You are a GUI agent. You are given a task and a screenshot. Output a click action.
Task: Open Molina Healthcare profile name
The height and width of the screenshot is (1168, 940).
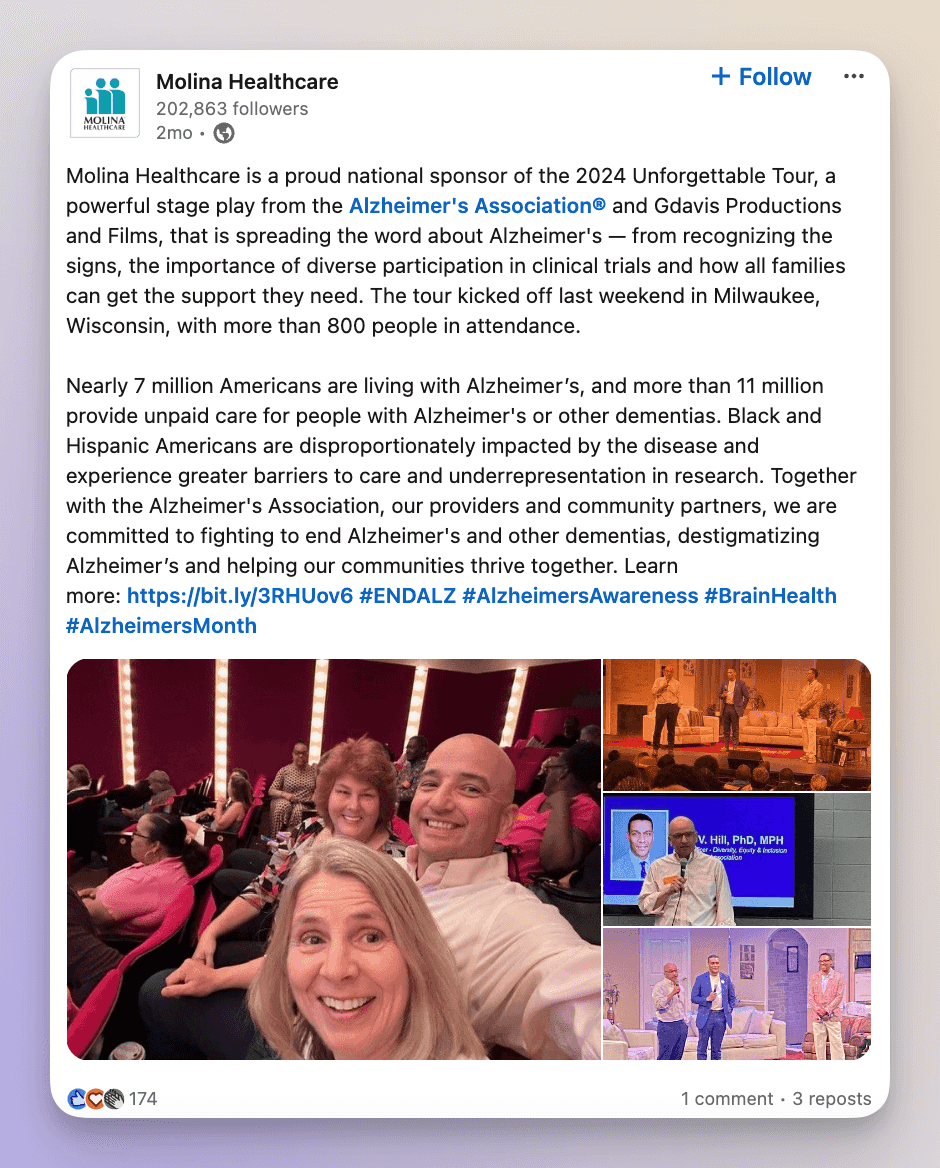[247, 82]
